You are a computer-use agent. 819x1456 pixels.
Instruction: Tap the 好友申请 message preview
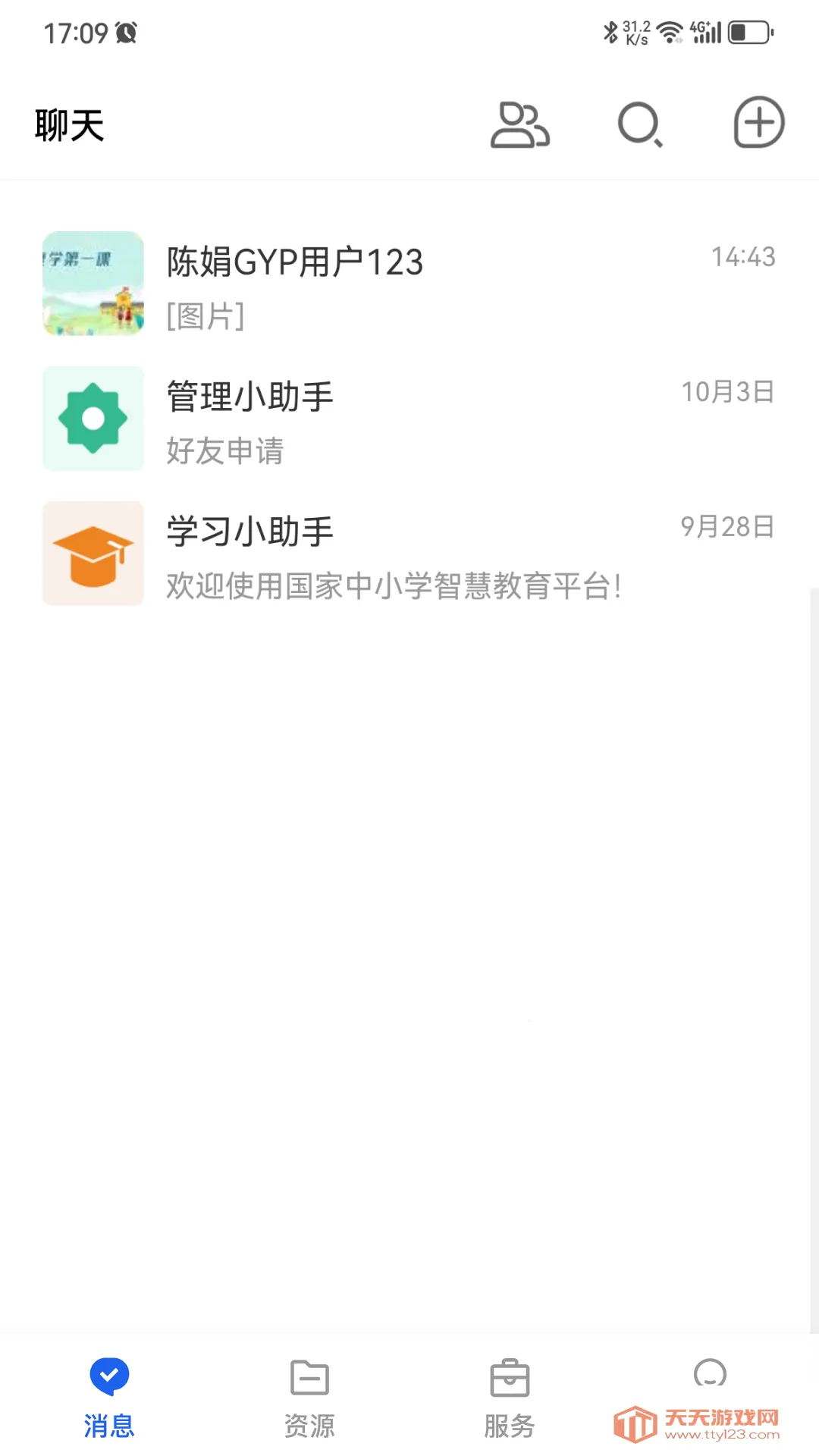224,453
